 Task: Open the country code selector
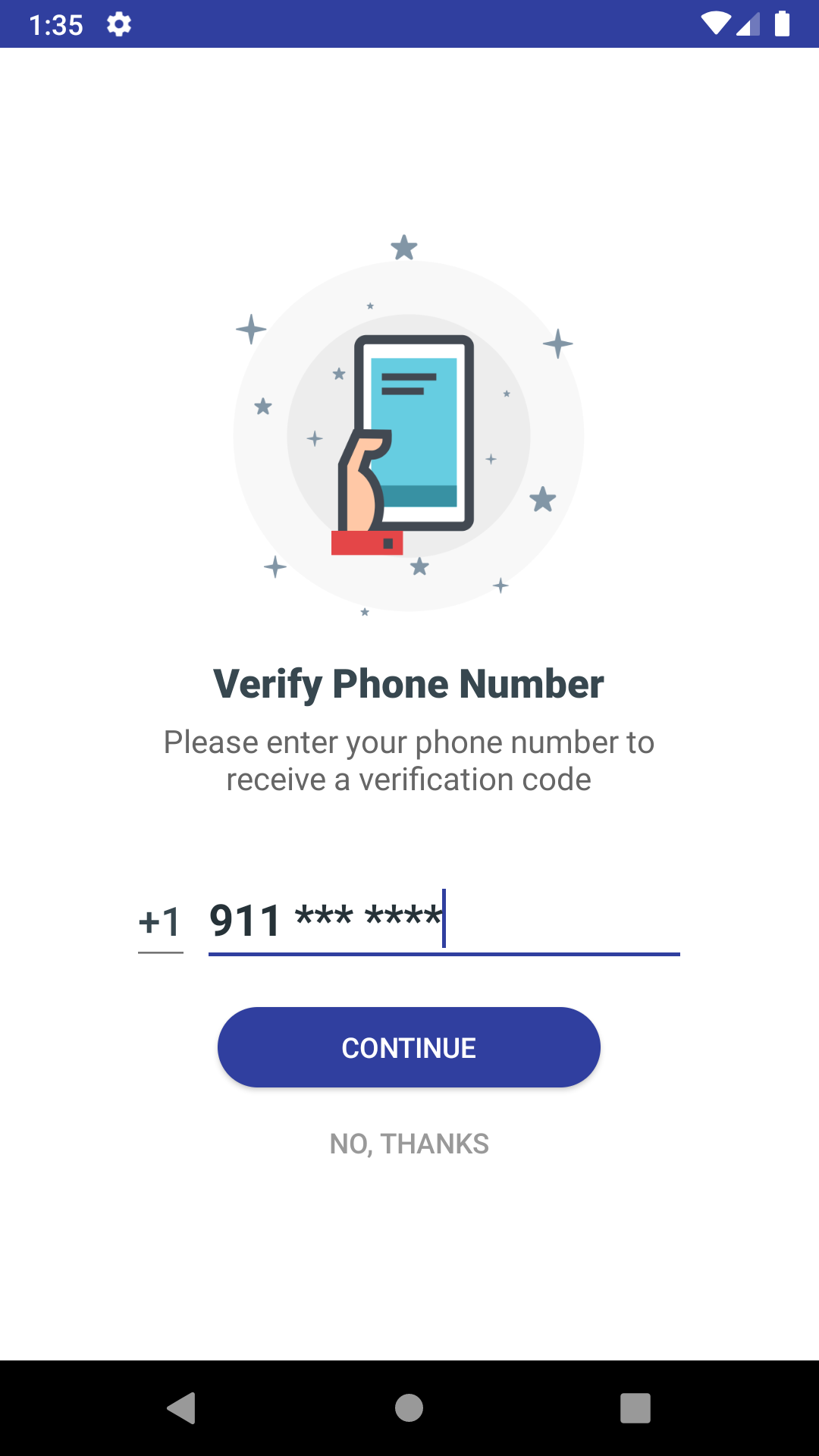pos(160,921)
